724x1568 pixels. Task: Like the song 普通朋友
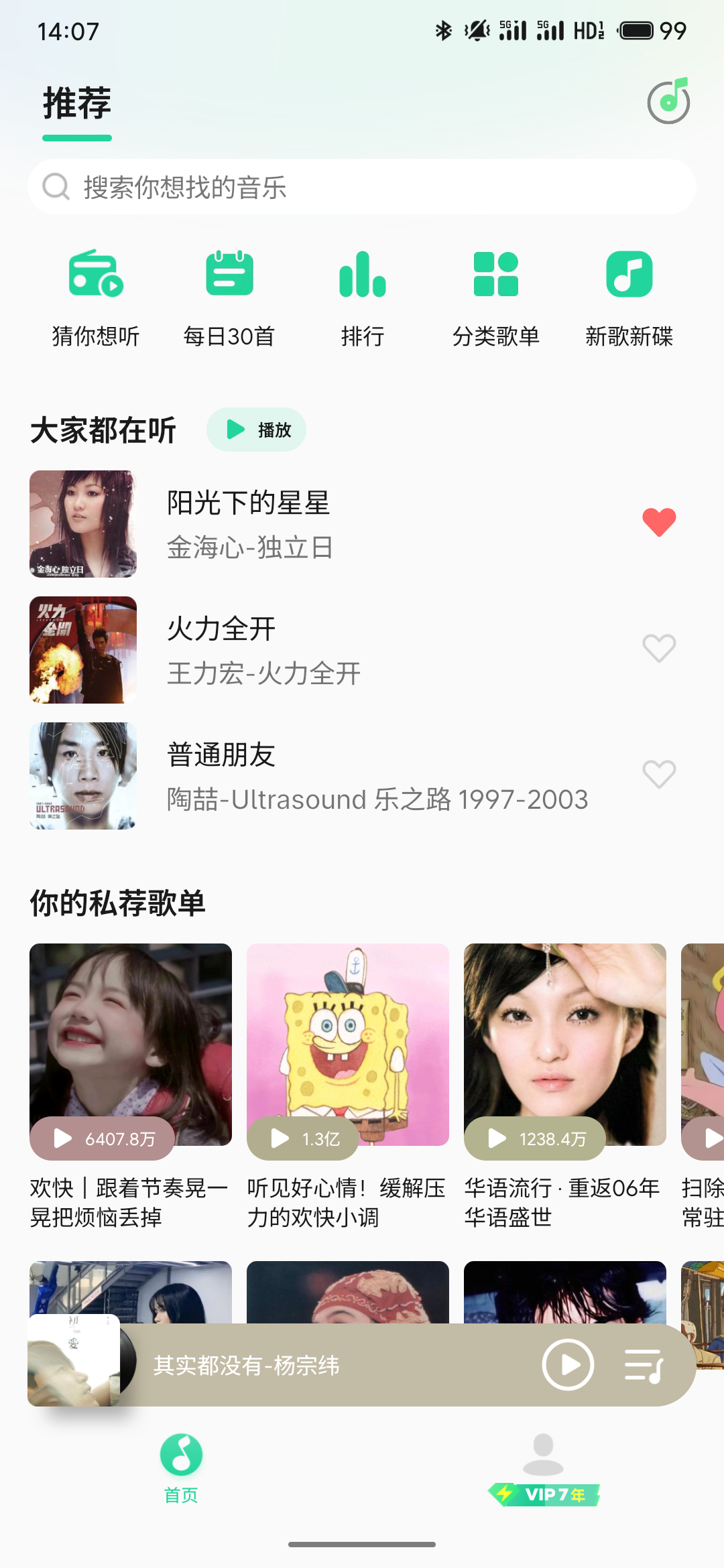(x=659, y=775)
